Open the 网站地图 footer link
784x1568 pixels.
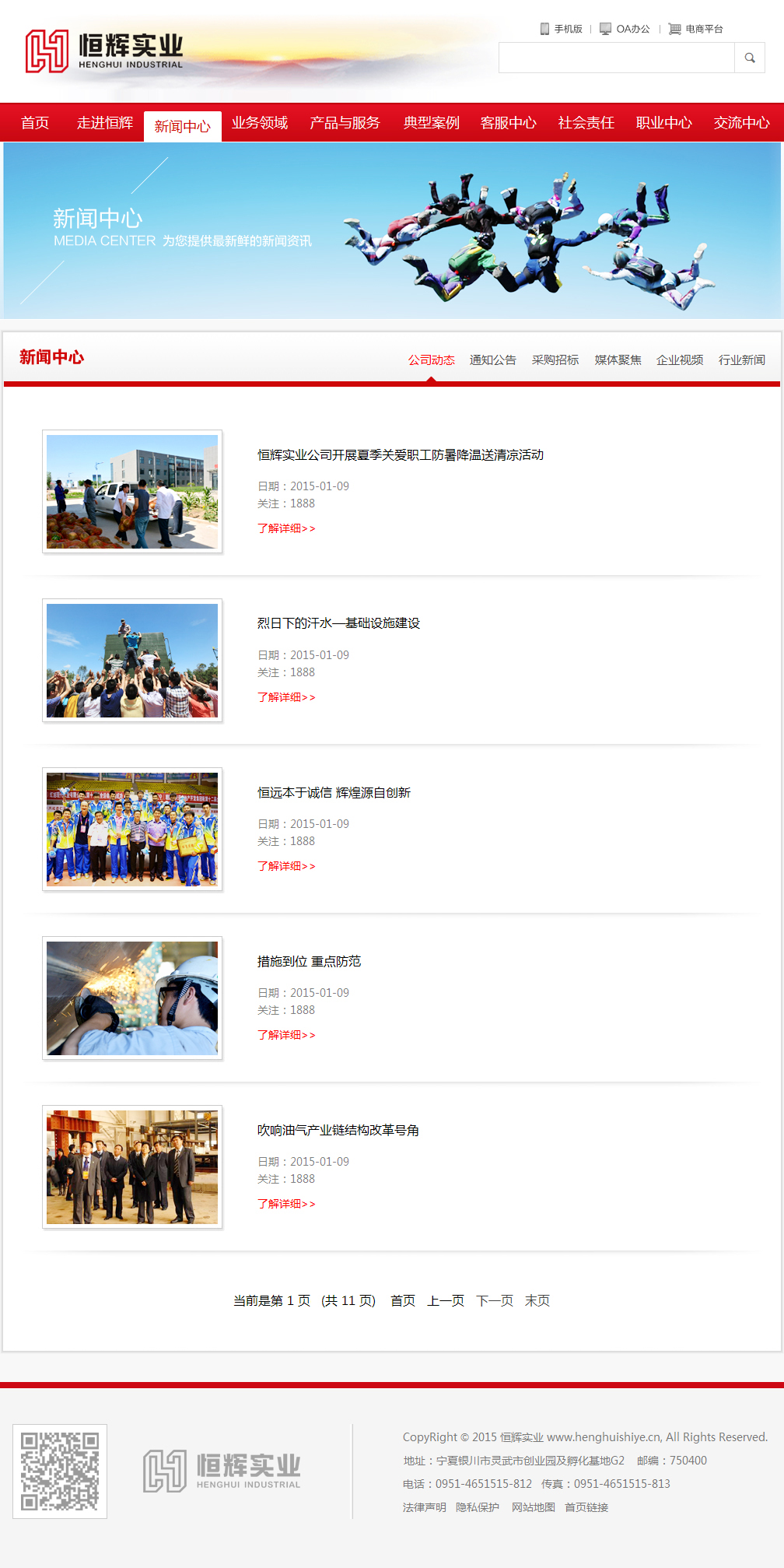534,1507
